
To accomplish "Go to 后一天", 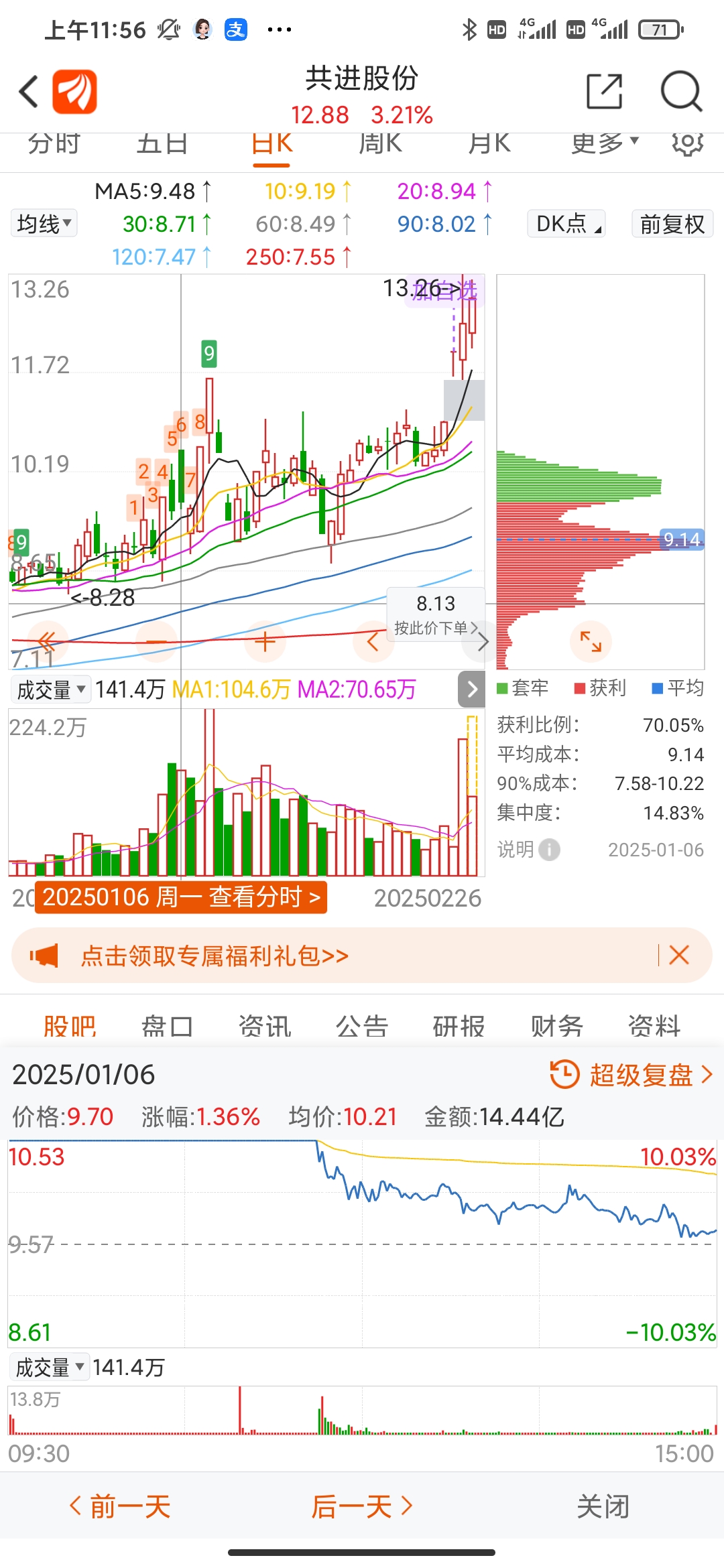I will [362, 1507].
